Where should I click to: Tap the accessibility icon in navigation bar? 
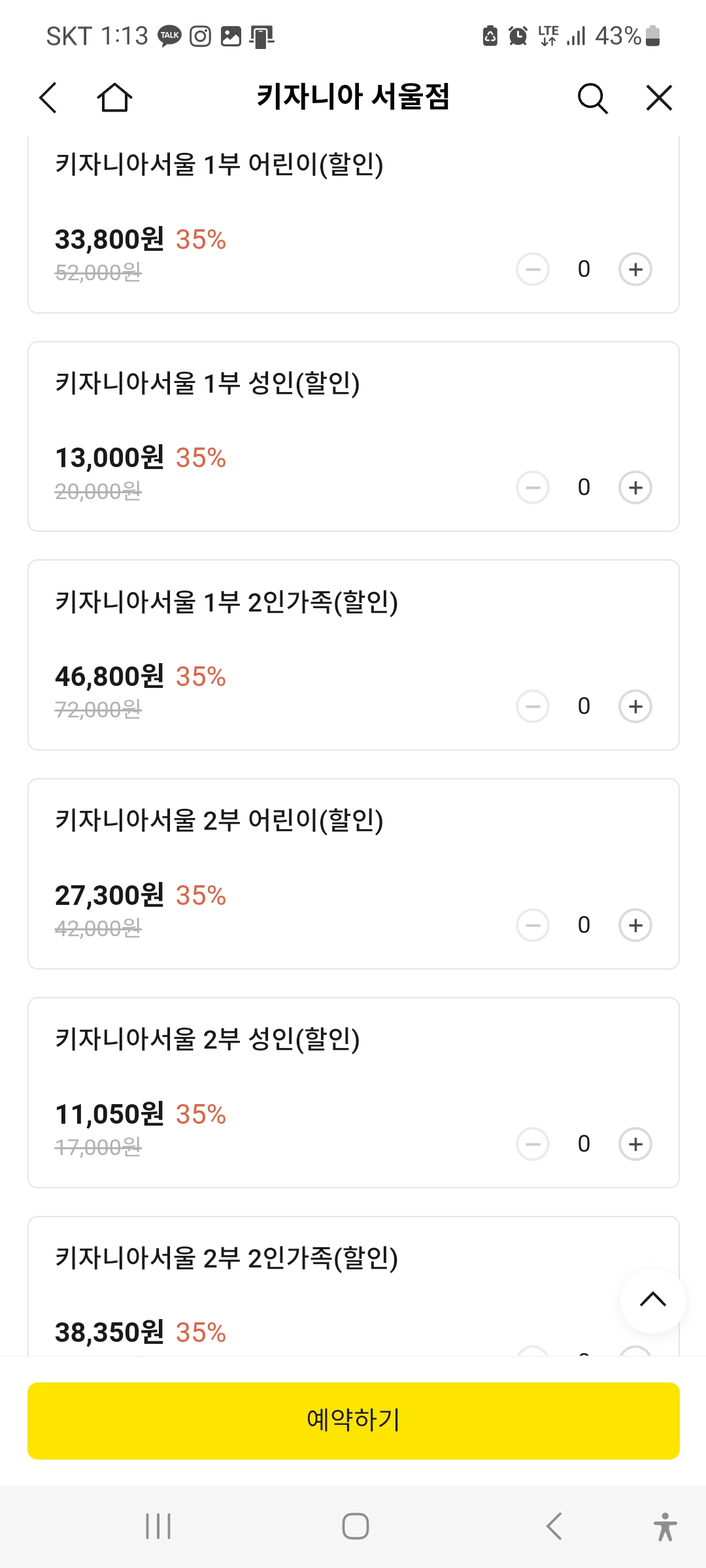665,1527
